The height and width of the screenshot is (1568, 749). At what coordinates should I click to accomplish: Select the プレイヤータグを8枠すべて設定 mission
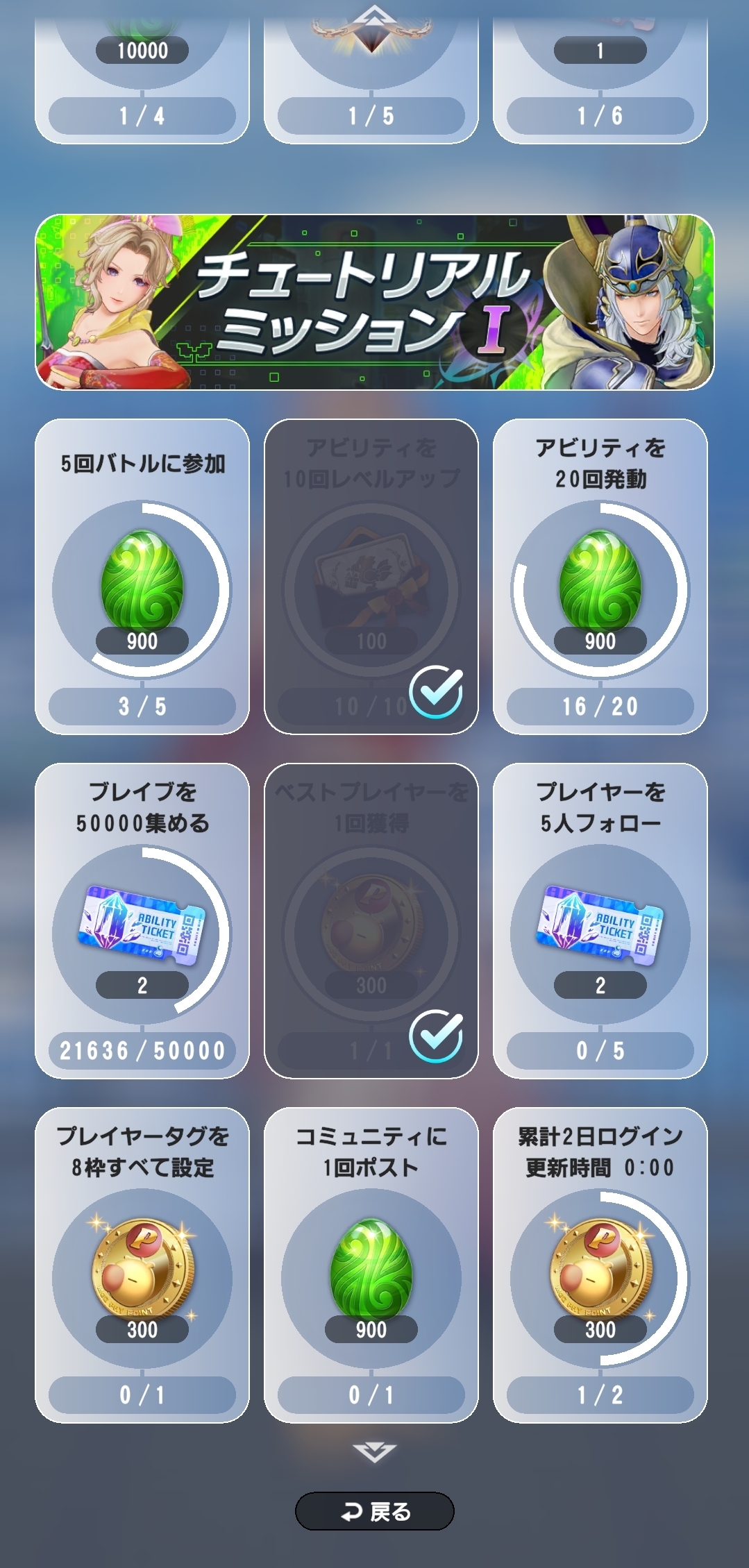tap(142, 1265)
